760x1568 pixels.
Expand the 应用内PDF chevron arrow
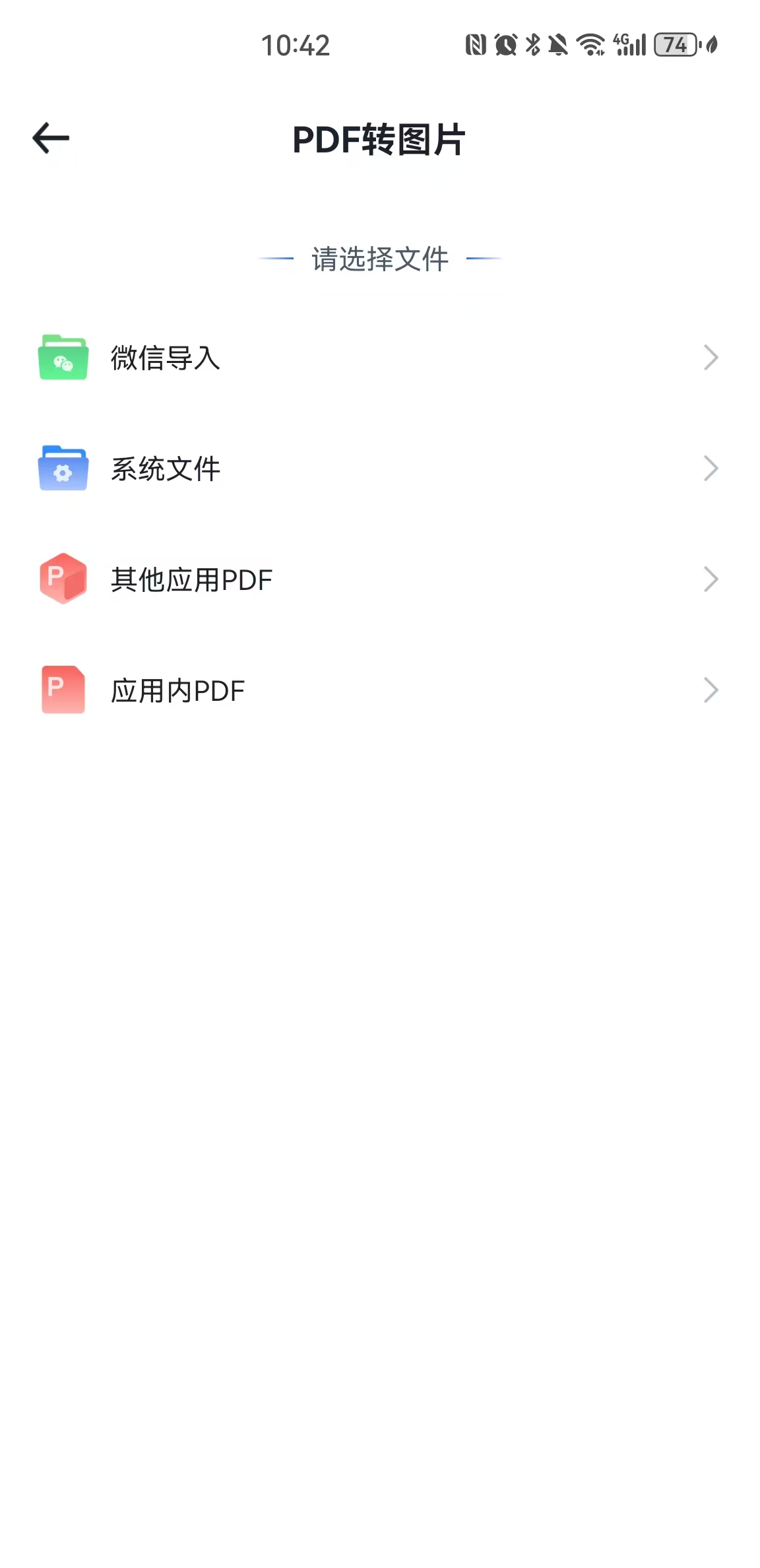pos(711,690)
